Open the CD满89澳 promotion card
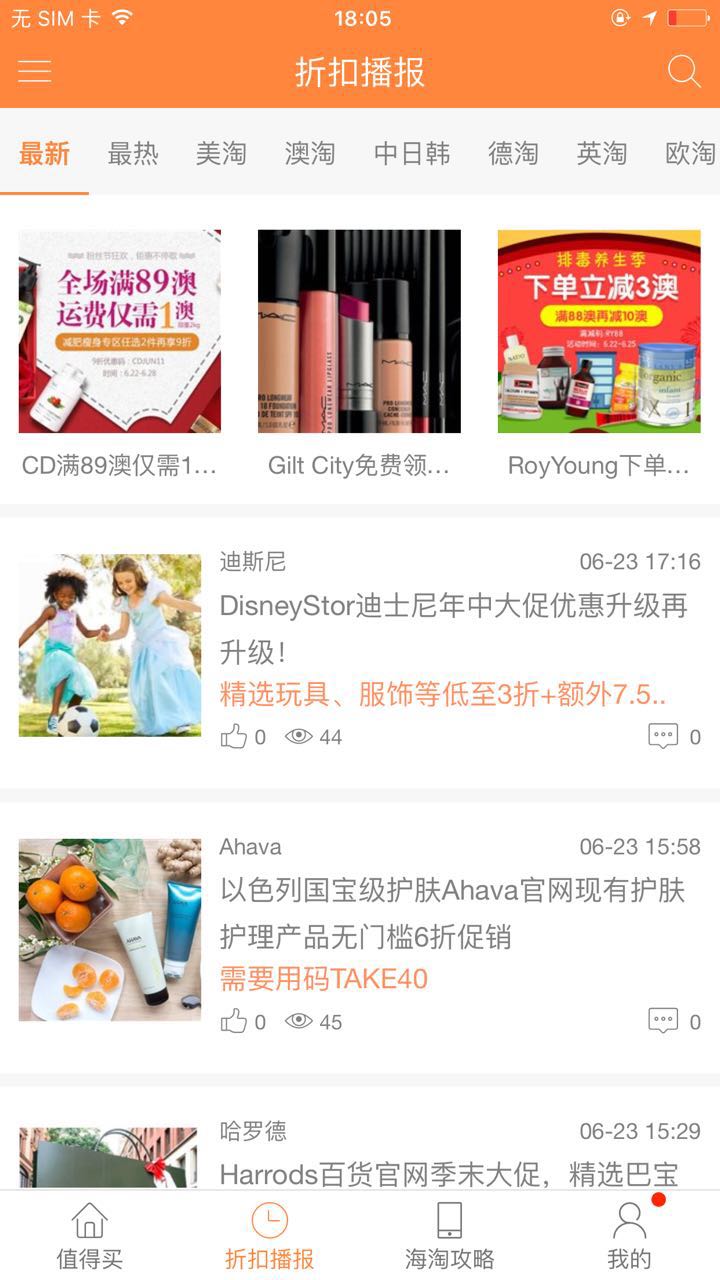The width and height of the screenshot is (720, 1280). (x=120, y=350)
